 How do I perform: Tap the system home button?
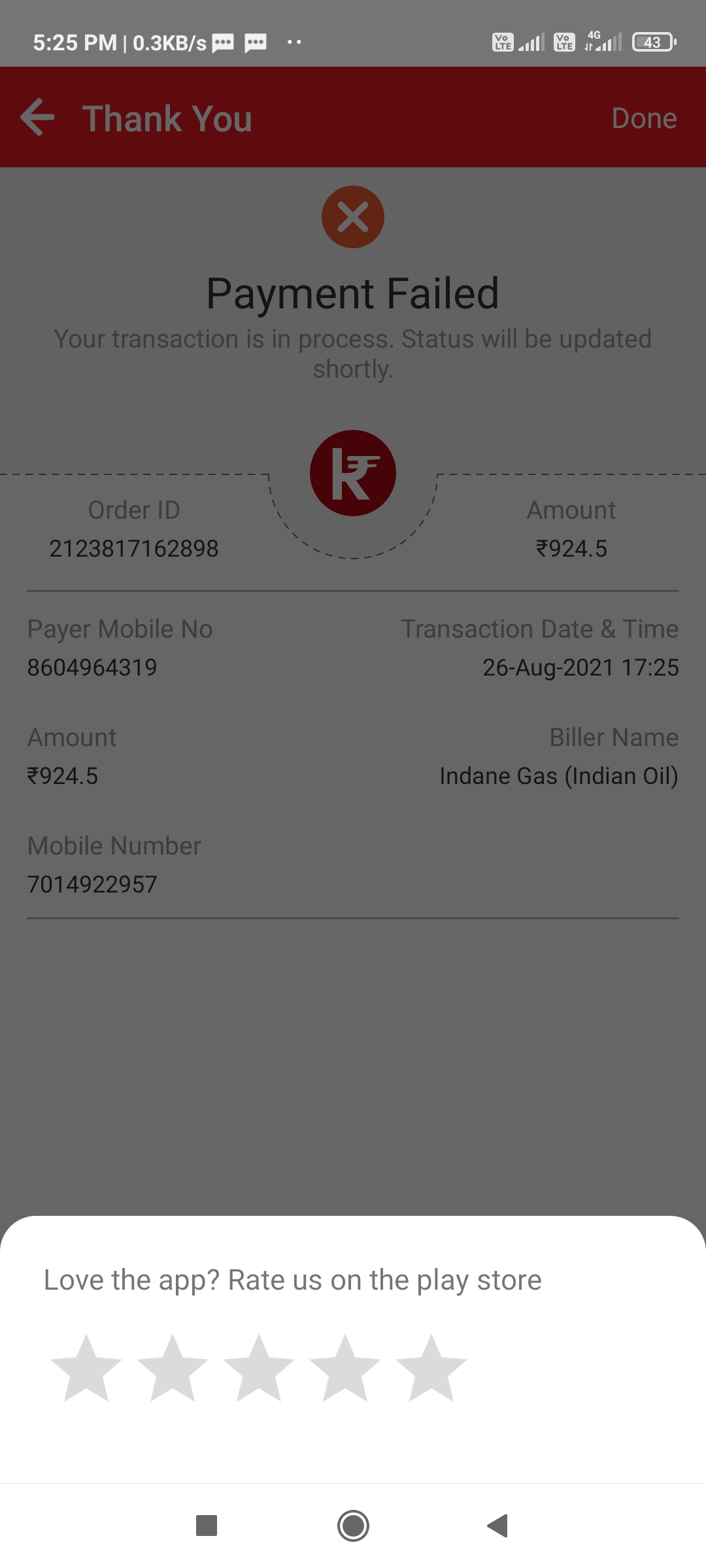(x=353, y=1526)
